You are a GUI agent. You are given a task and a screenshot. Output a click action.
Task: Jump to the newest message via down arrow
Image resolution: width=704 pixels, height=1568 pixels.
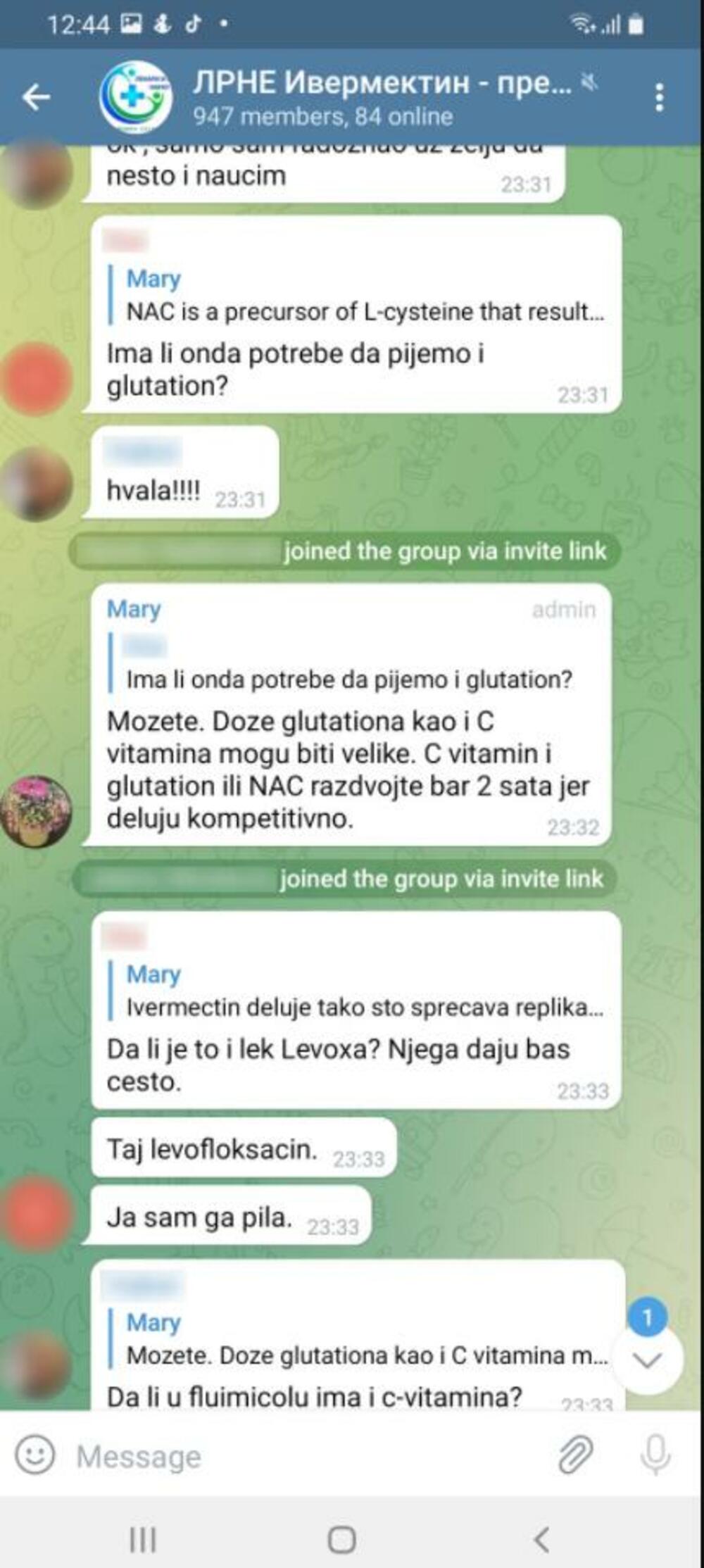[647, 1360]
